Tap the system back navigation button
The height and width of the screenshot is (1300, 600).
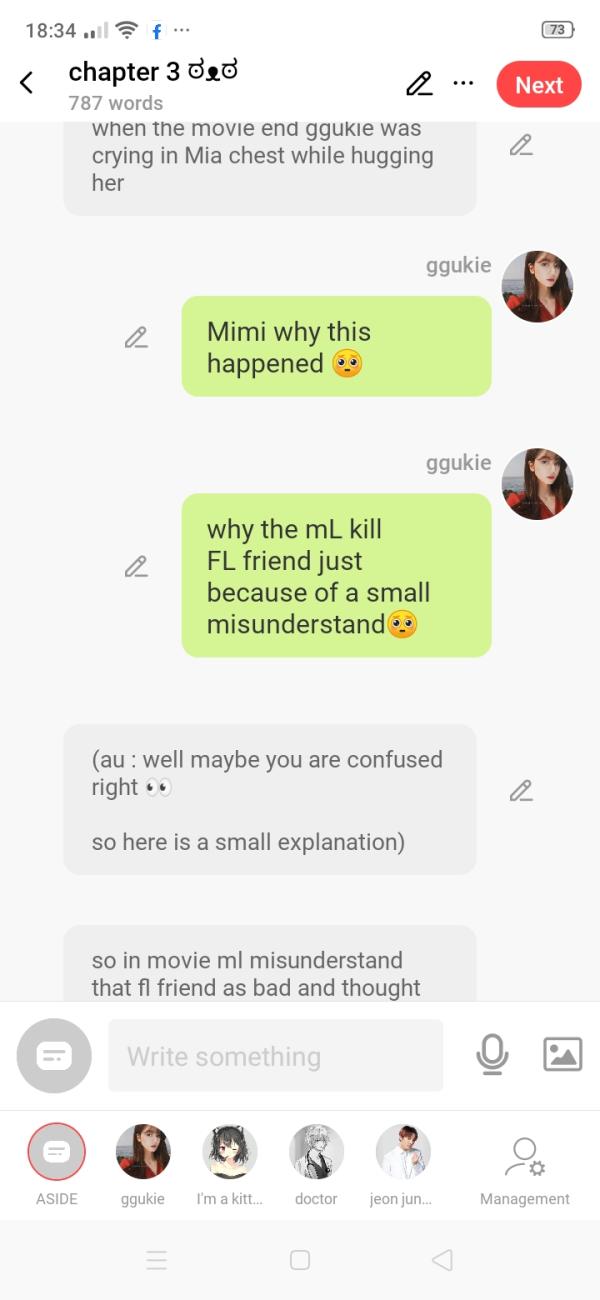pos(442,1260)
